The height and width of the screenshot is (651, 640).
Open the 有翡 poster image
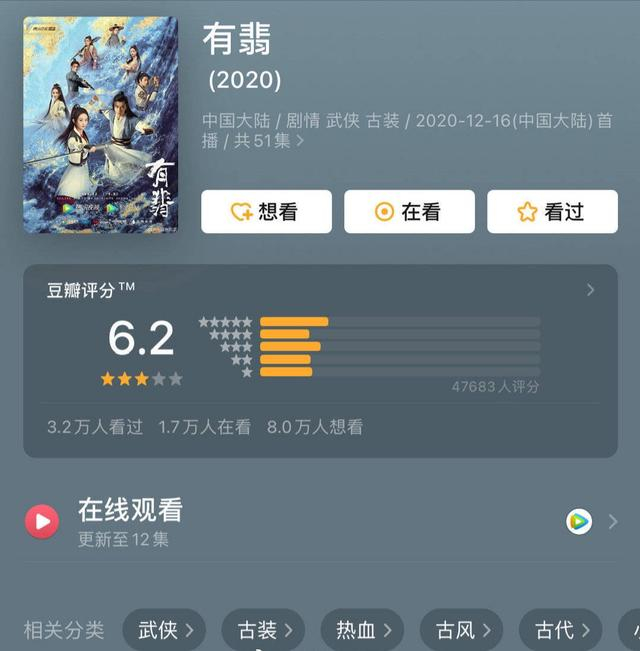point(100,125)
